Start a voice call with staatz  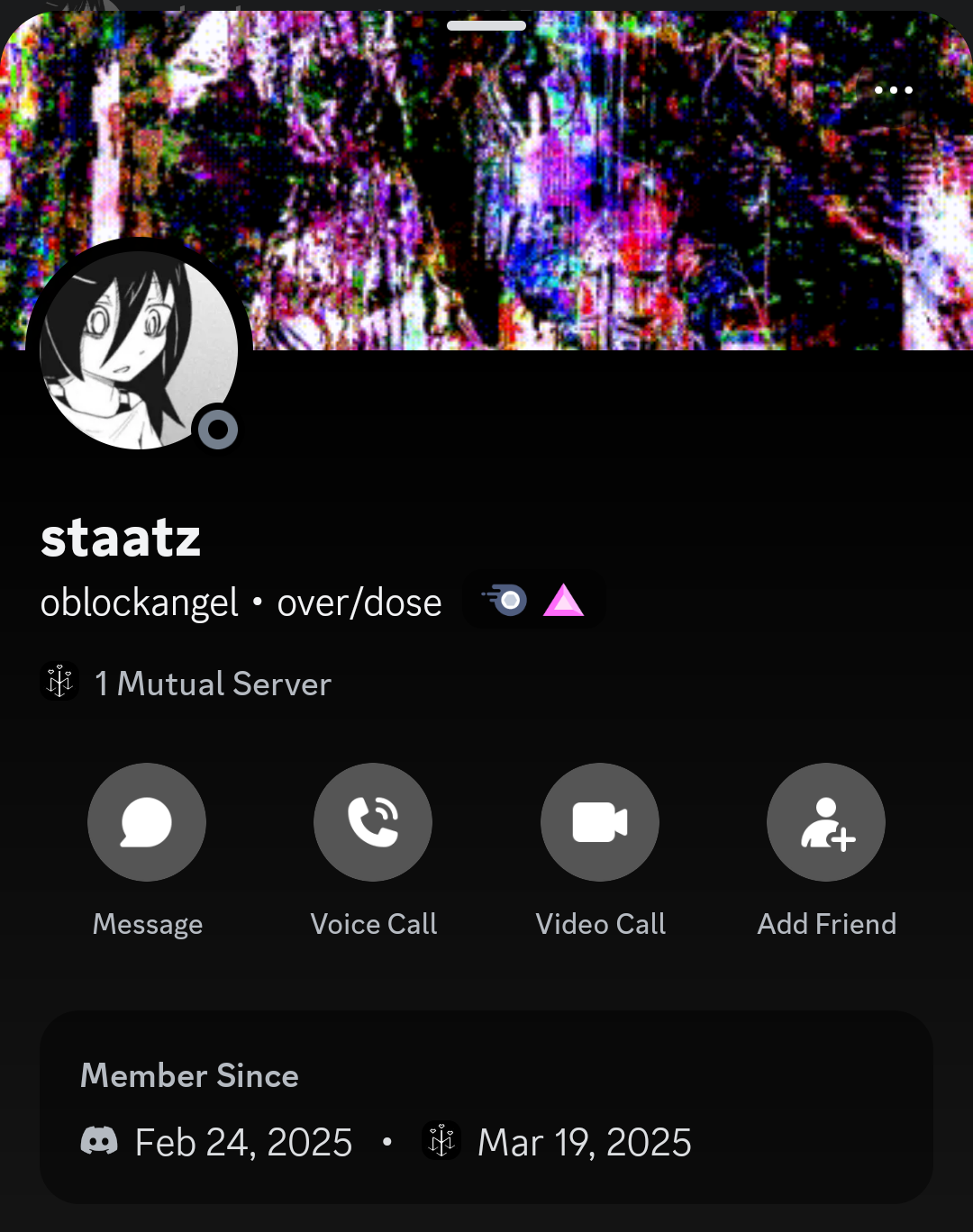[373, 822]
